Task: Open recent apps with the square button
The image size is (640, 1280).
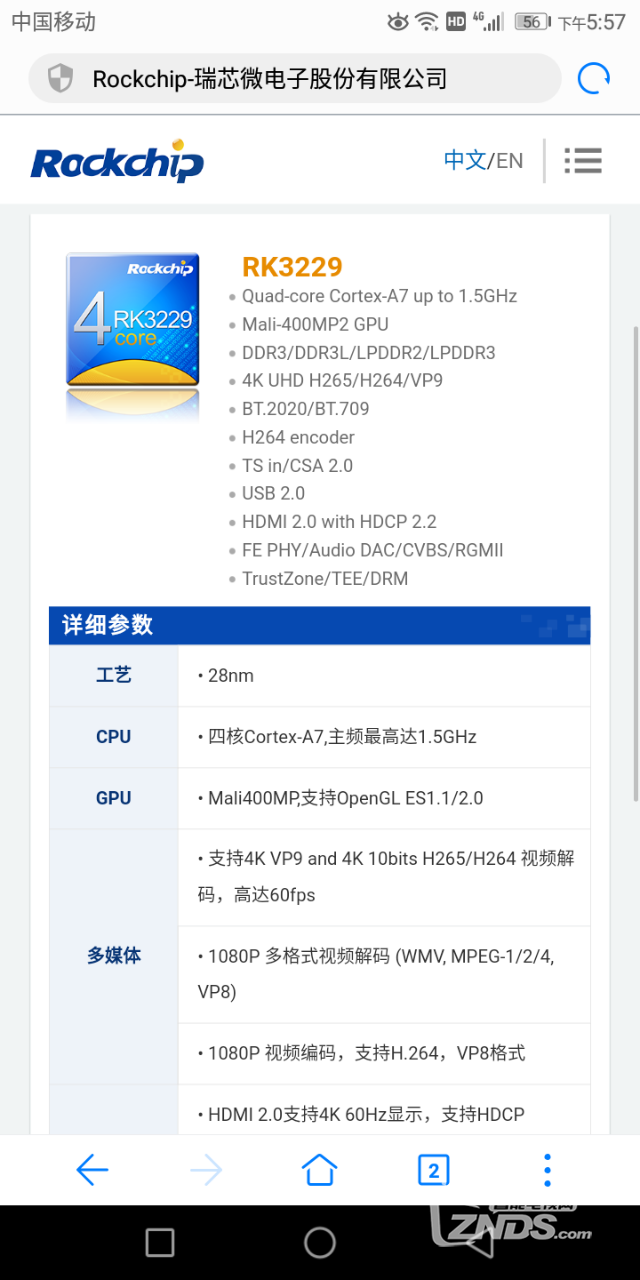Action: 160,1243
